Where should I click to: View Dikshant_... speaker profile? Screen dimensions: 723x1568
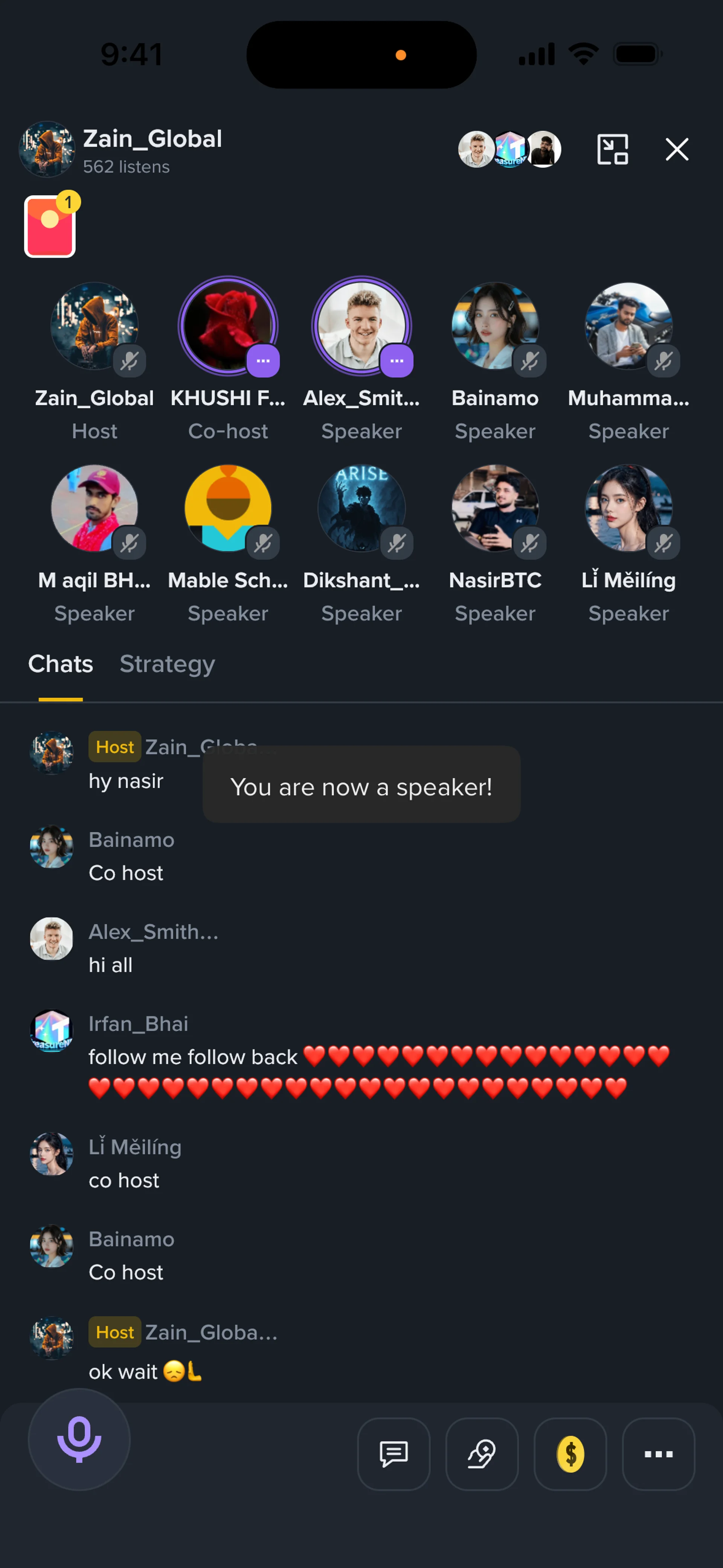[x=361, y=508]
